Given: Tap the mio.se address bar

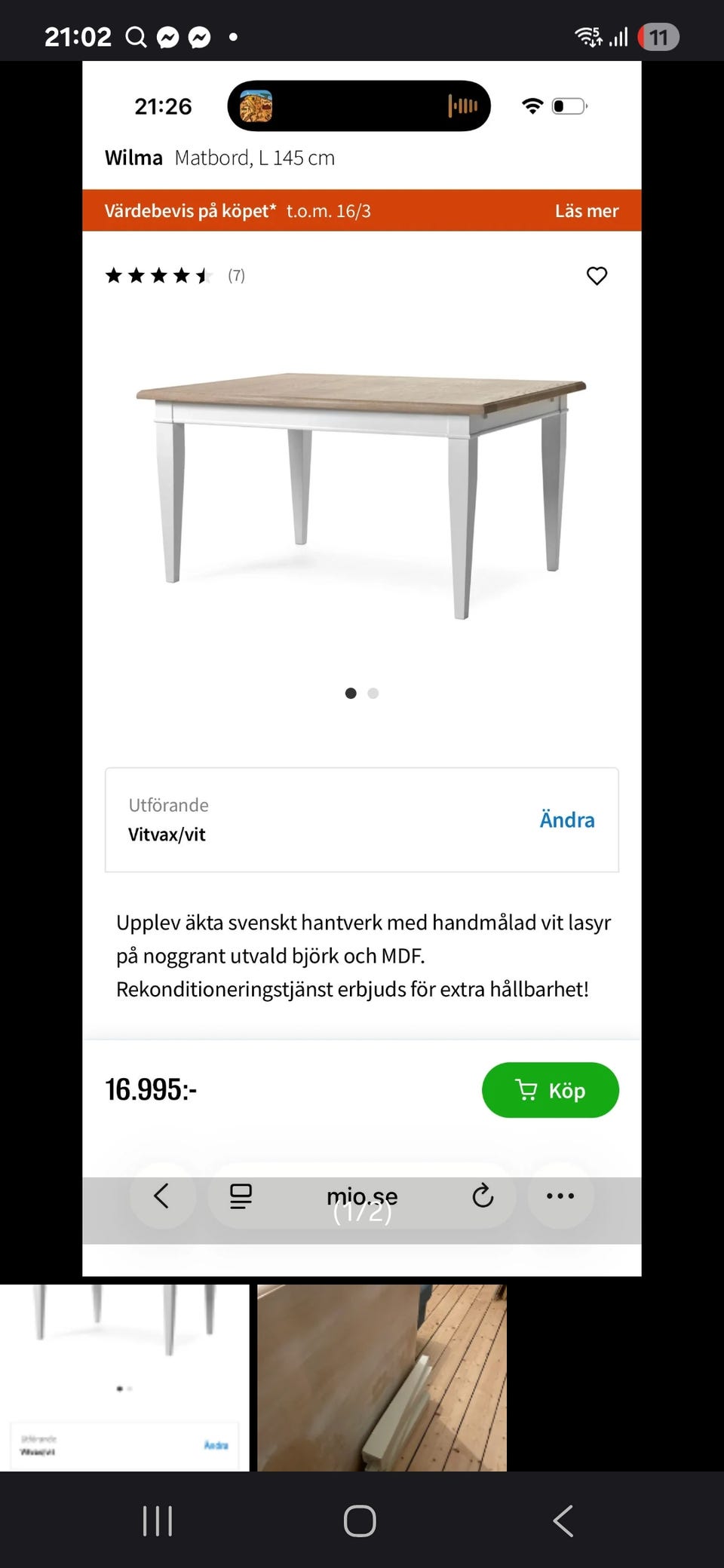Looking at the screenshot, I should (x=360, y=1196).
